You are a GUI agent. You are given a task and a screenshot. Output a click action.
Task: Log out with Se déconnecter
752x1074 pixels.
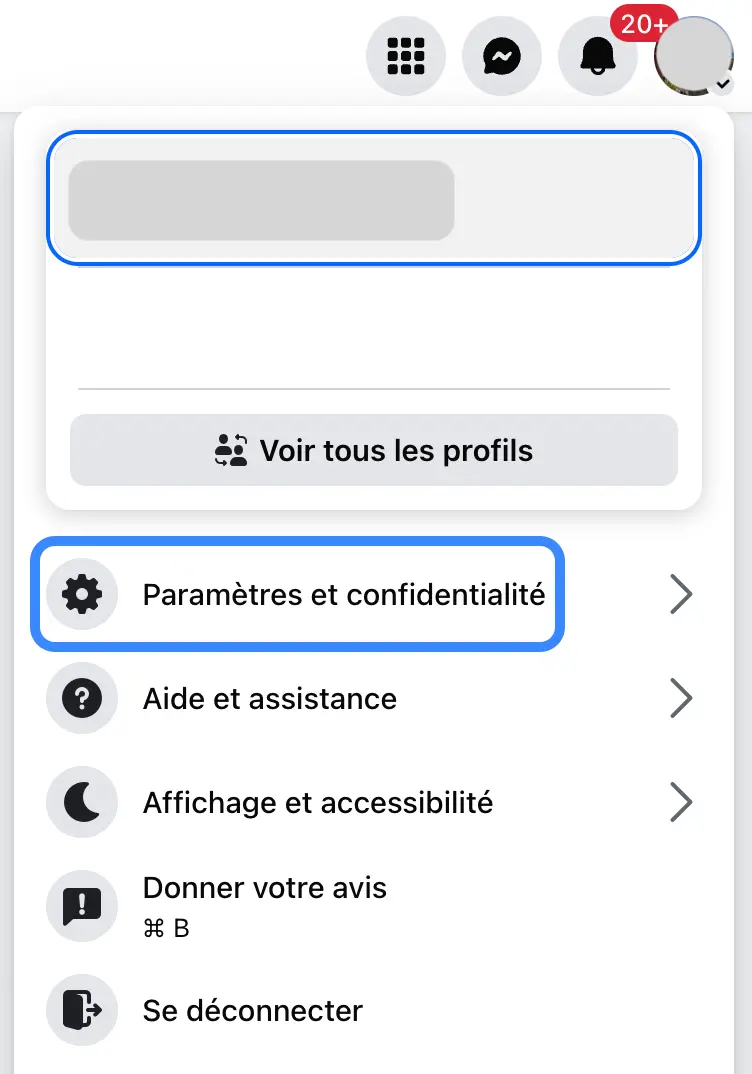[x=253, y=1010]
